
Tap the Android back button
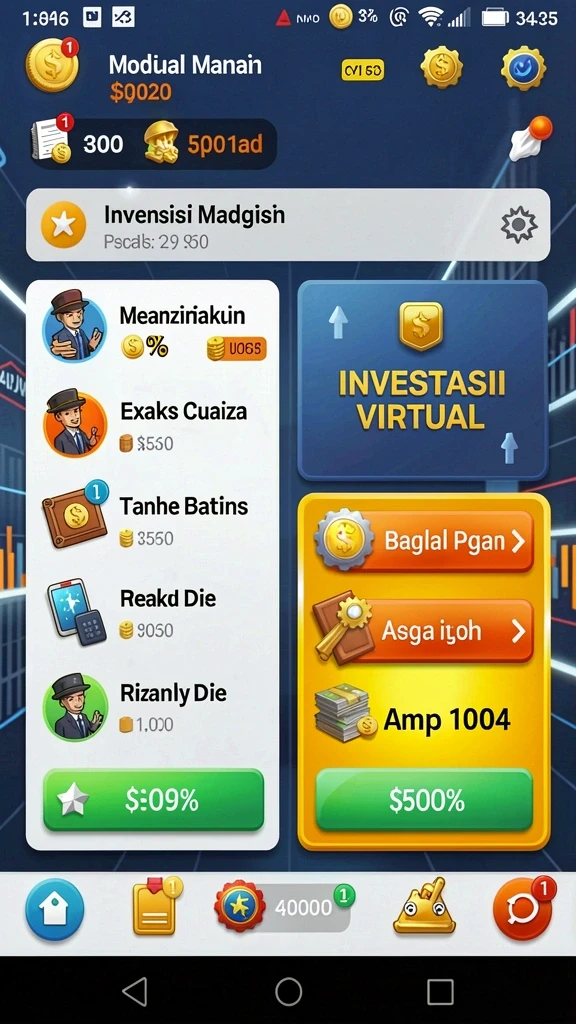(135, 992)
